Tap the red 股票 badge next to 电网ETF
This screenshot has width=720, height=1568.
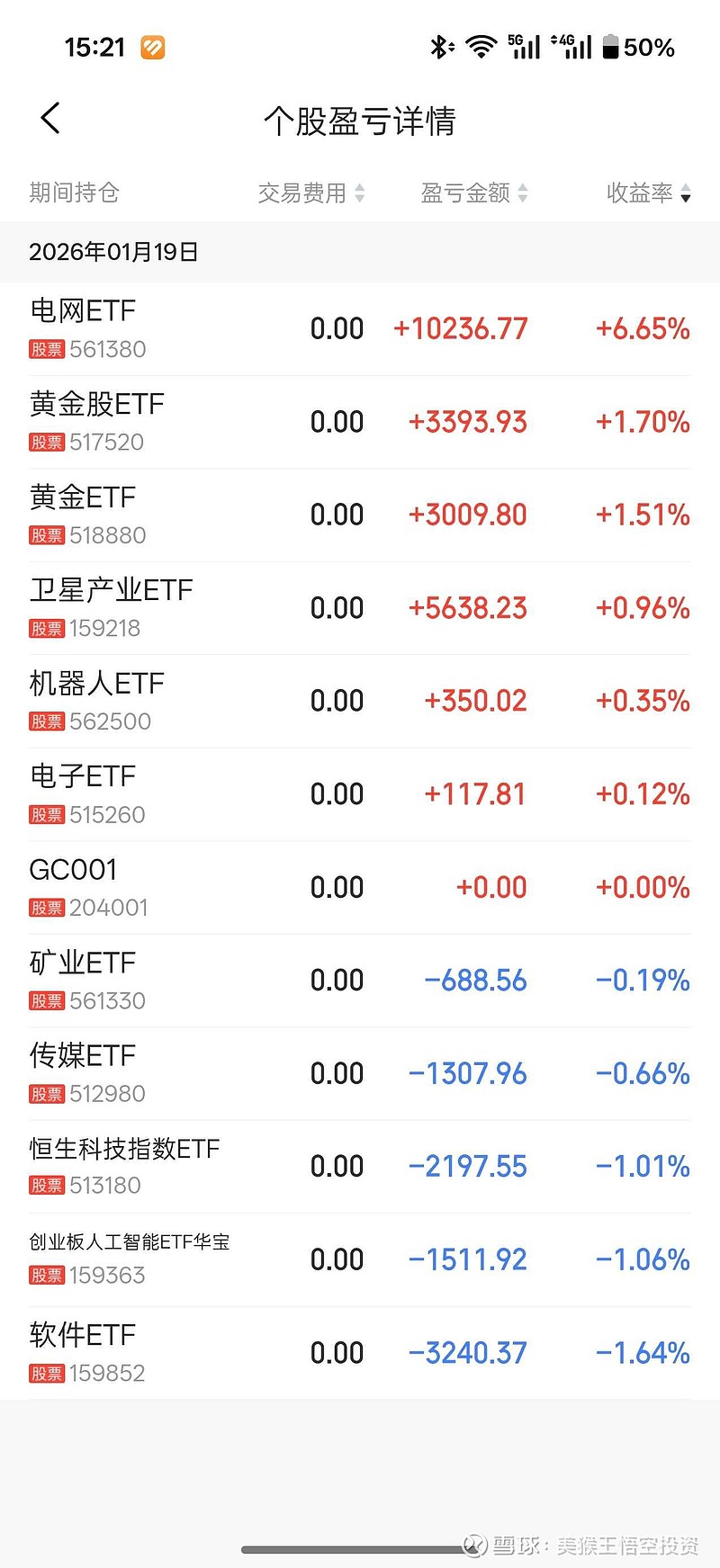46,349
